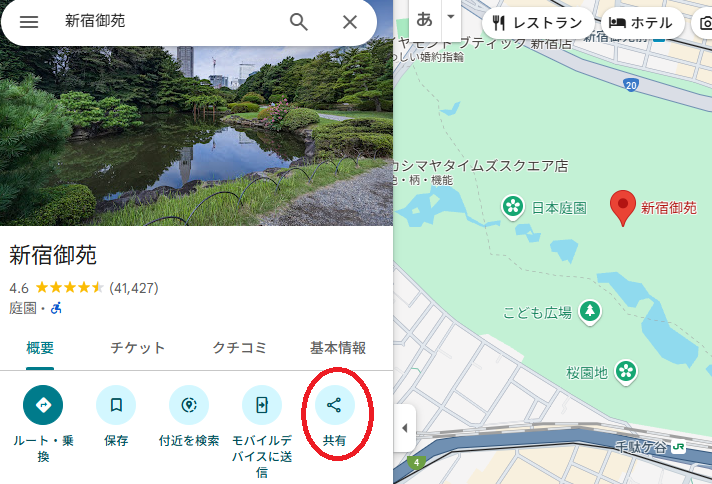Clear the 新宿御苑 search
712x484 pixels.
point(350,22)
